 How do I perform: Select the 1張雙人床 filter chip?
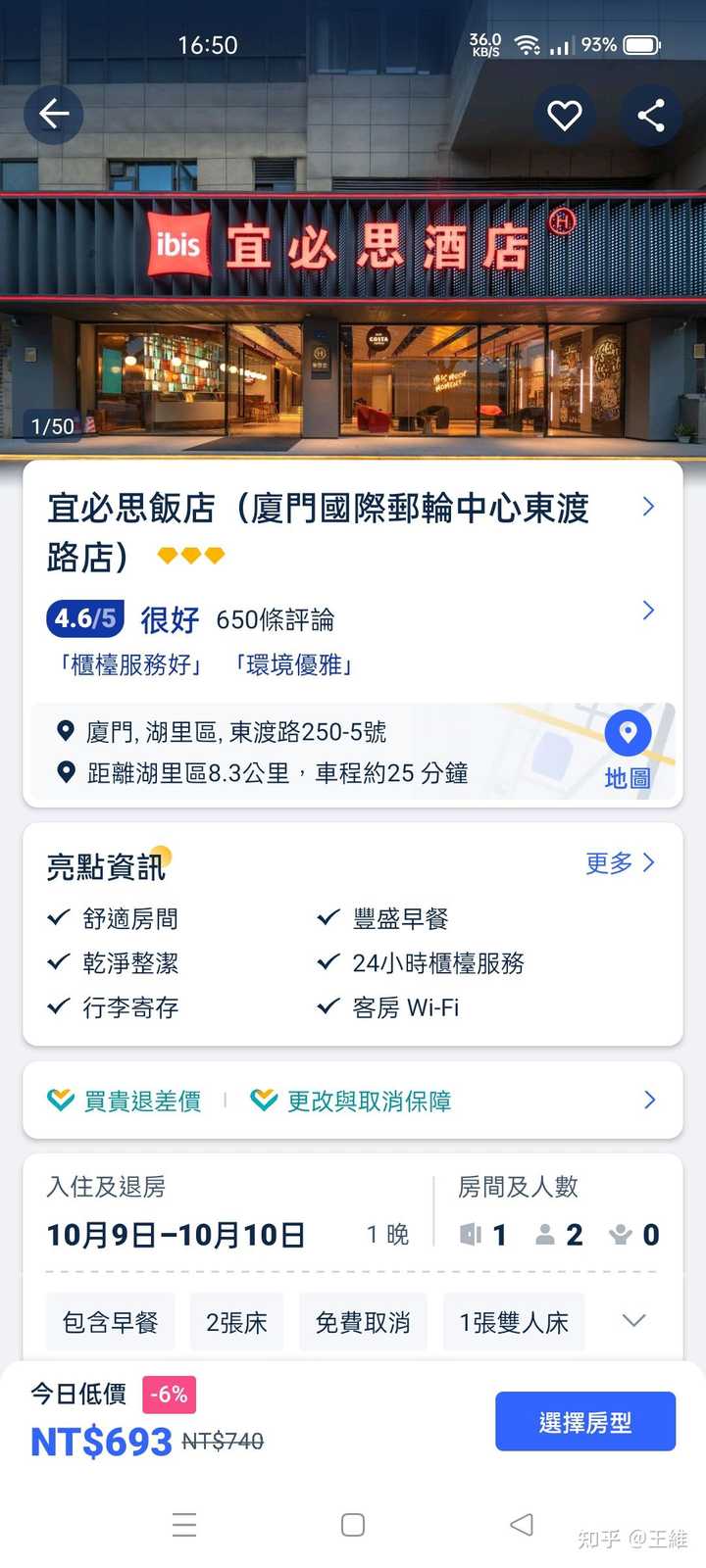click(x=514, y=1323)
